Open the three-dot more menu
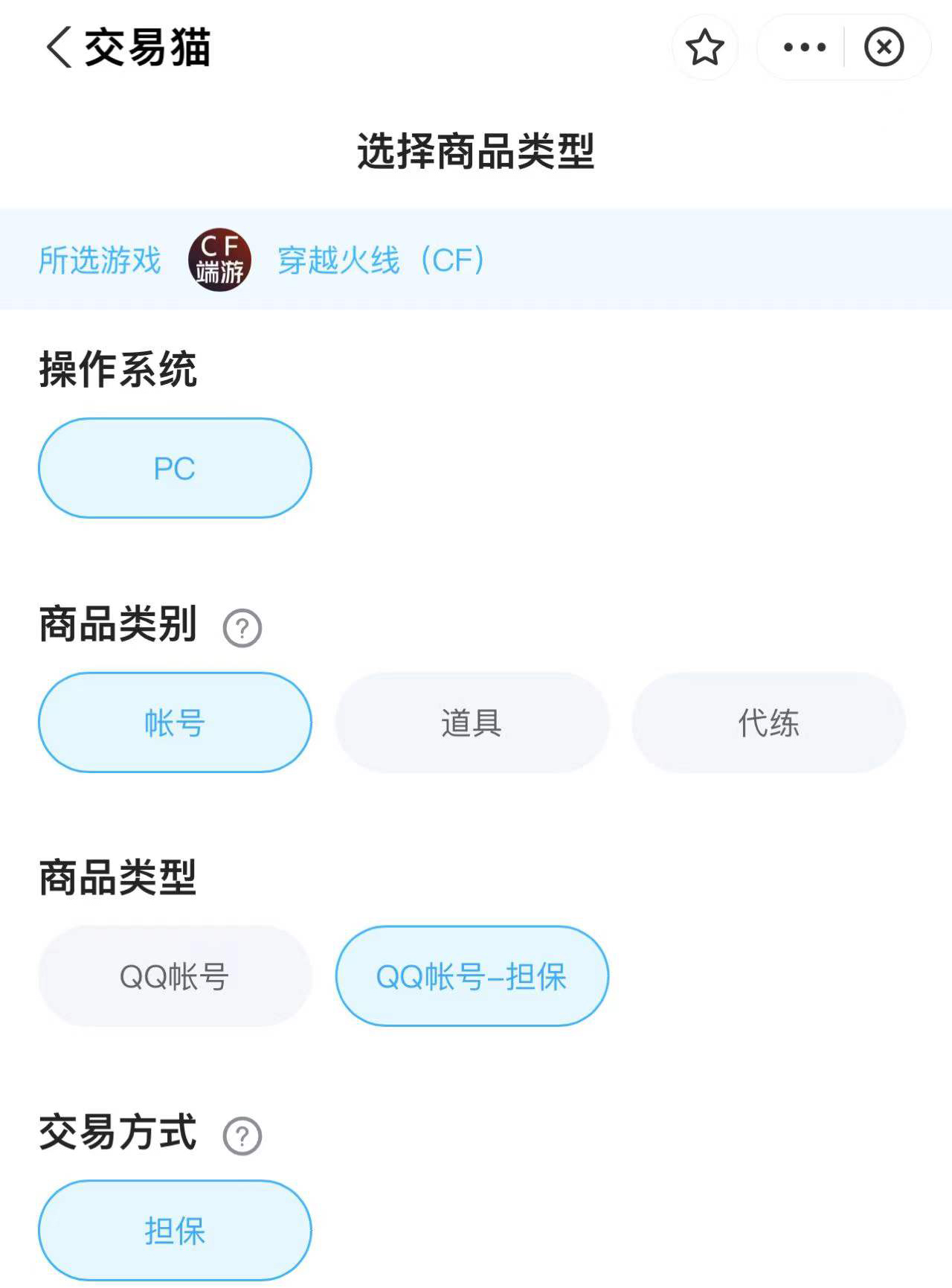The width and height of the screenshot is (952, 1288). 804,48
